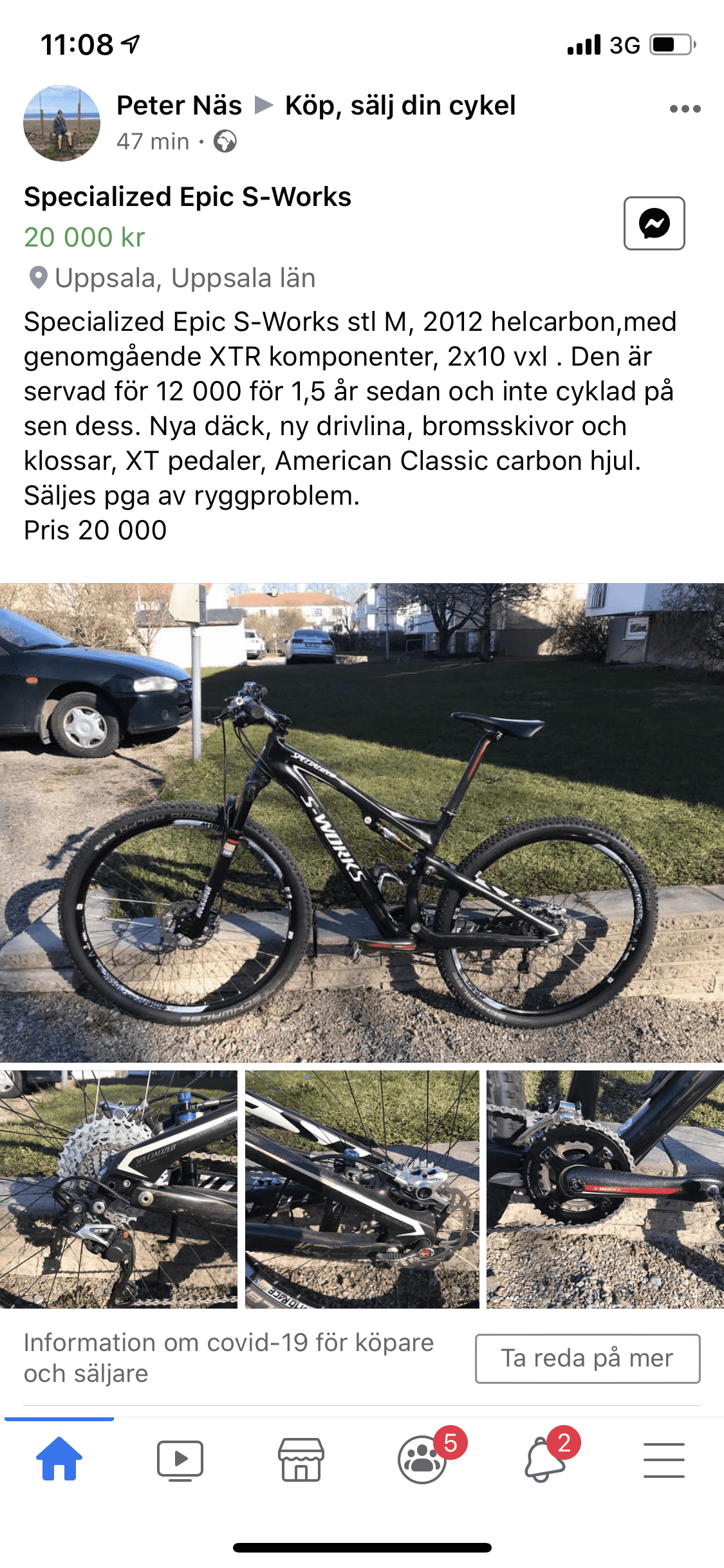This screenshot has height=1568, width=724.
Task: Open Peter Näs's profile by name
Action: pos(179,106)
